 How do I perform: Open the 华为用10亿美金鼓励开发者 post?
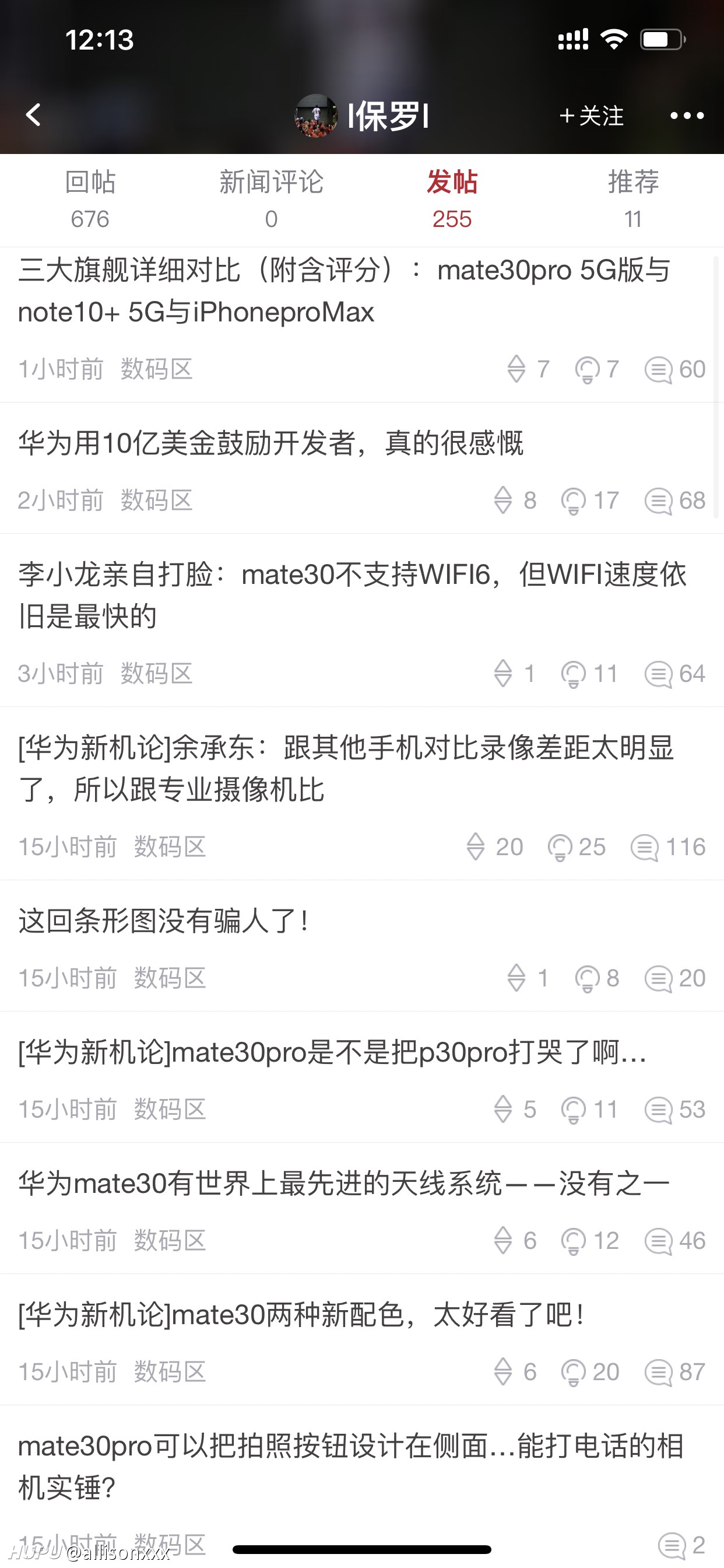362,468
